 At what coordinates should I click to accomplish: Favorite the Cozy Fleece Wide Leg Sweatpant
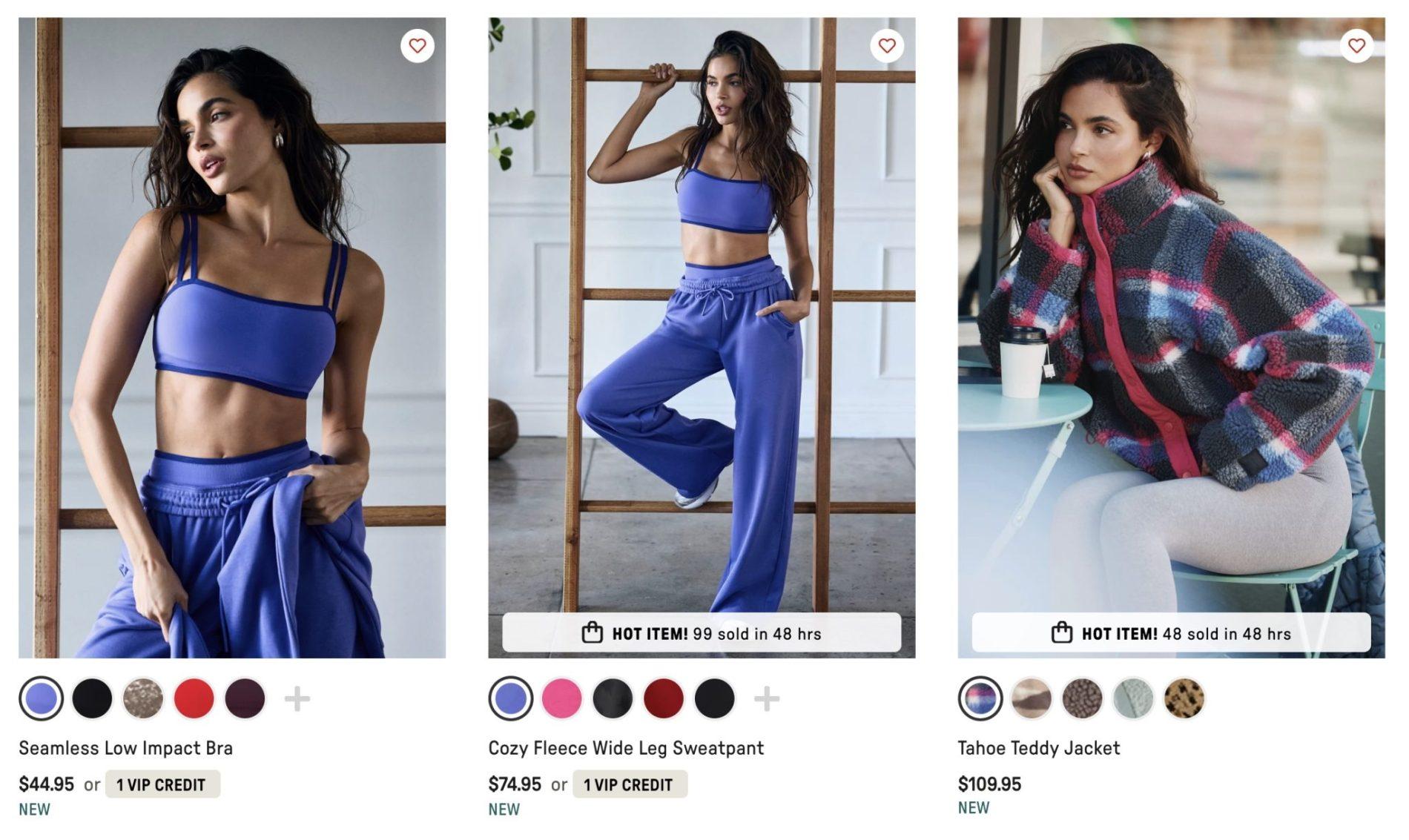(x=887, y=46)
